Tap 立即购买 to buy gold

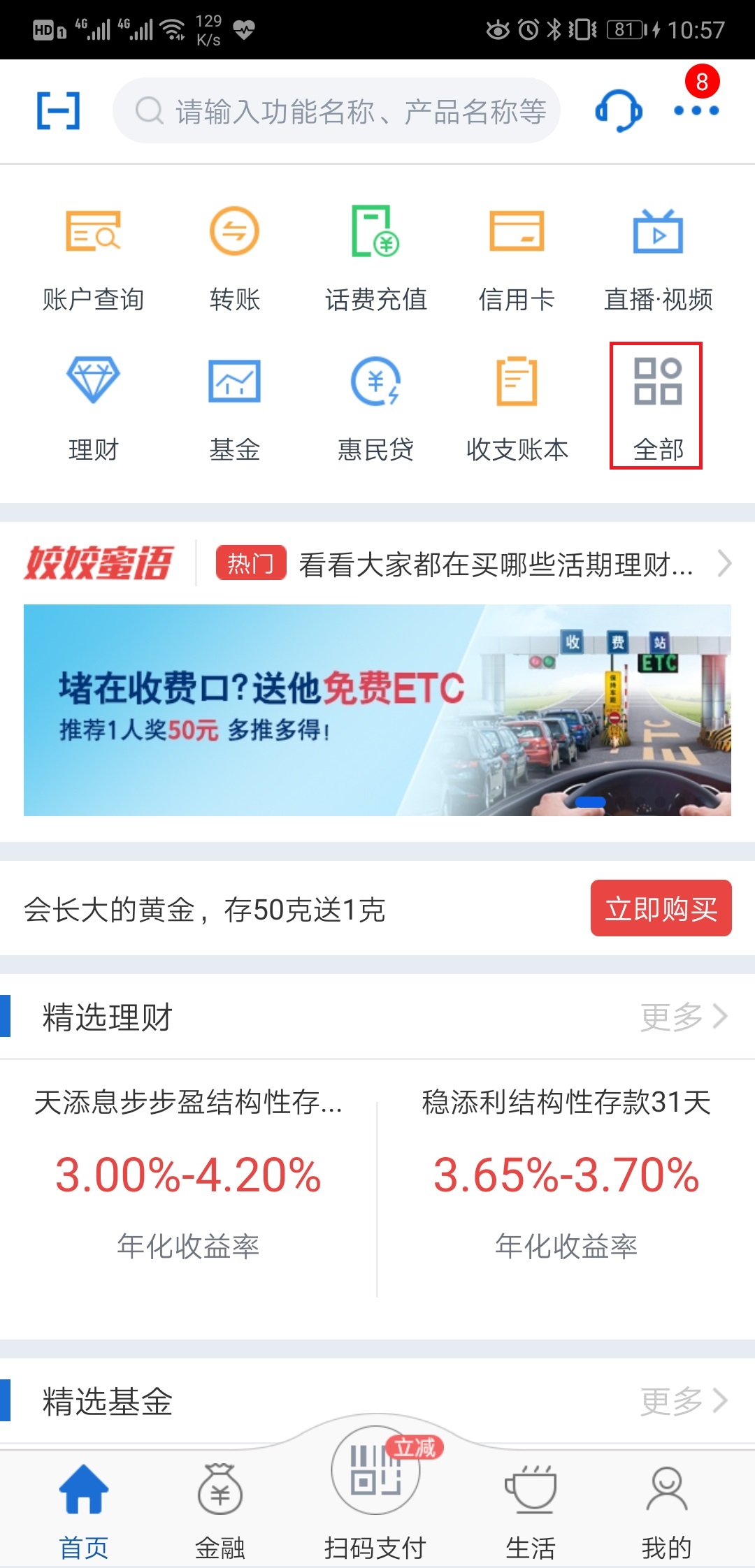(x=661, y=908)
